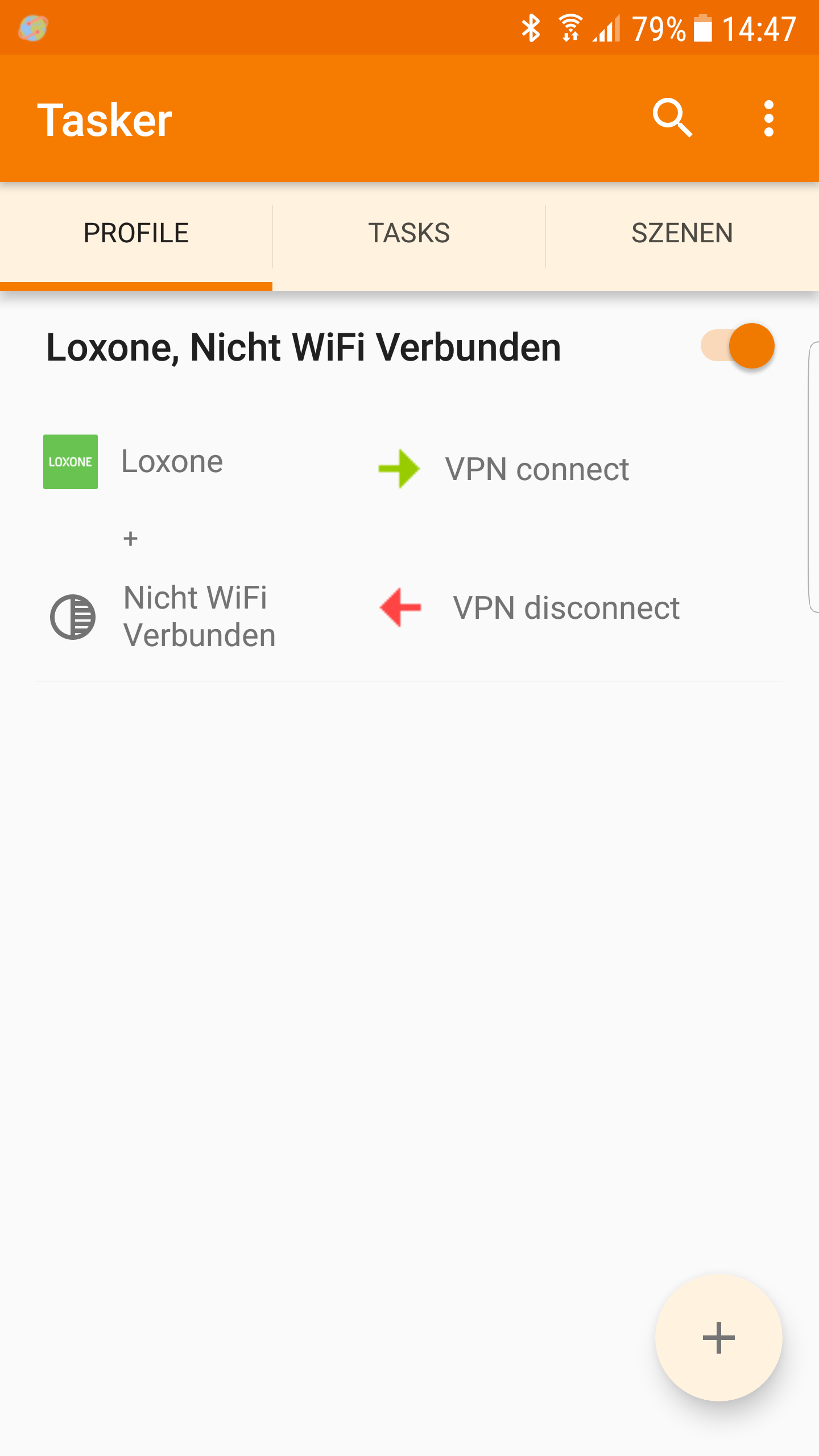The image size is (819, 1456).
Task: Open the VPN disconnect exit task
Action: pyautogui.click(x=565, y=608)
